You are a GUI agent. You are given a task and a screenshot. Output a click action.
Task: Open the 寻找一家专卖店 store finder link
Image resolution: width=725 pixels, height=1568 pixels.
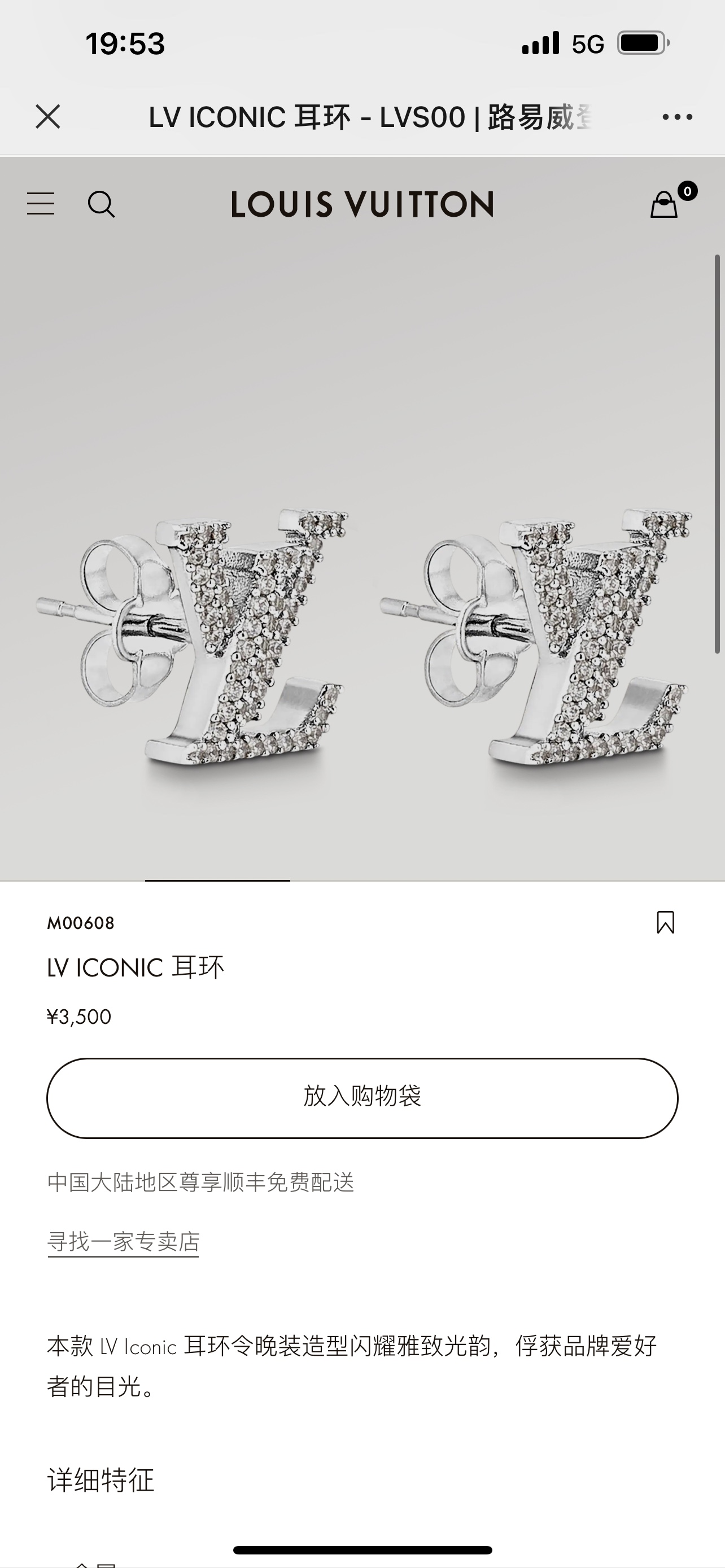point(124,1241)
